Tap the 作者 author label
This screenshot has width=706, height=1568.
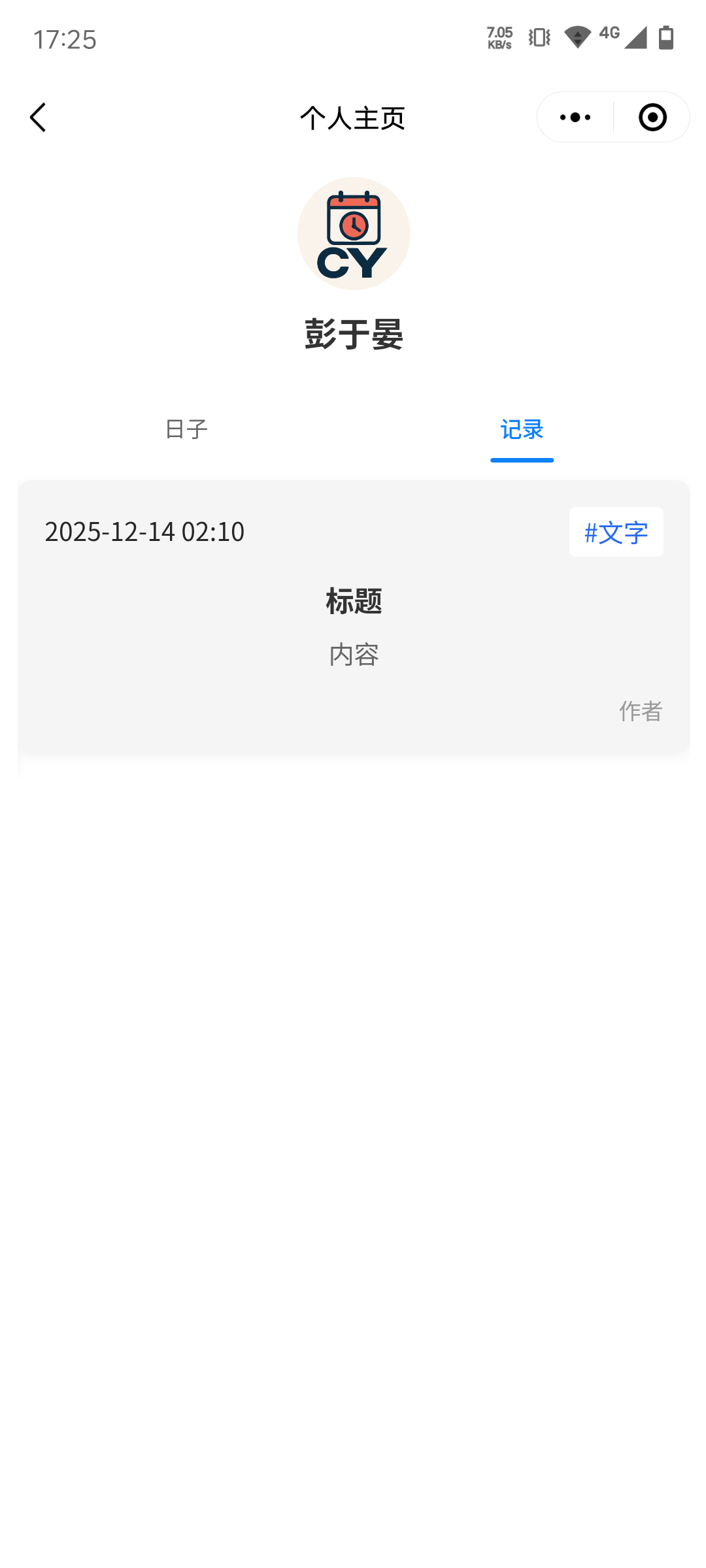(x=640, y=711)
